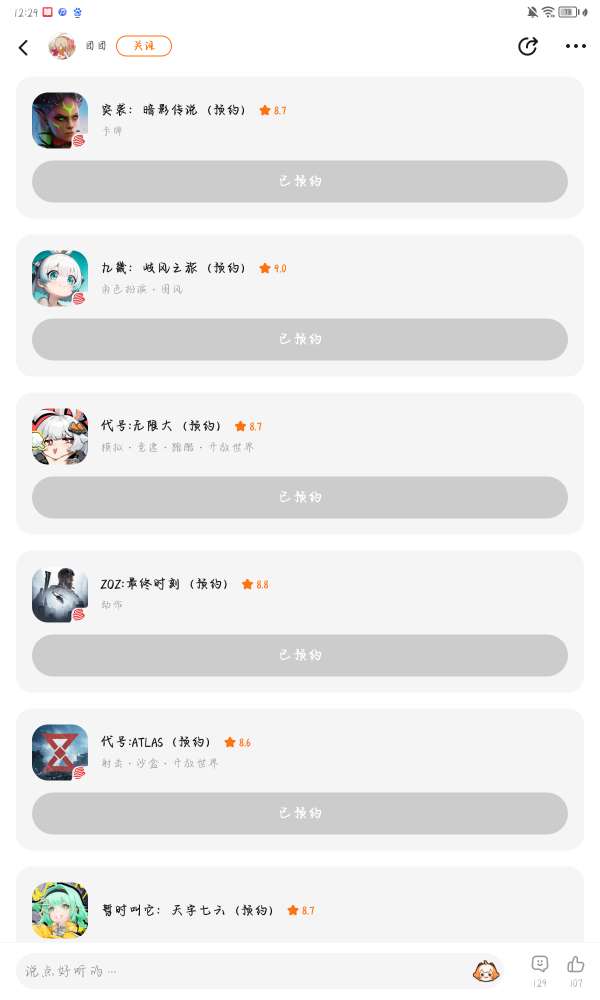Image resolution: width=600 pixels, height=1000 pixels.
Task: Open the emoji sticker mascot icon
Action: point(486,971)
